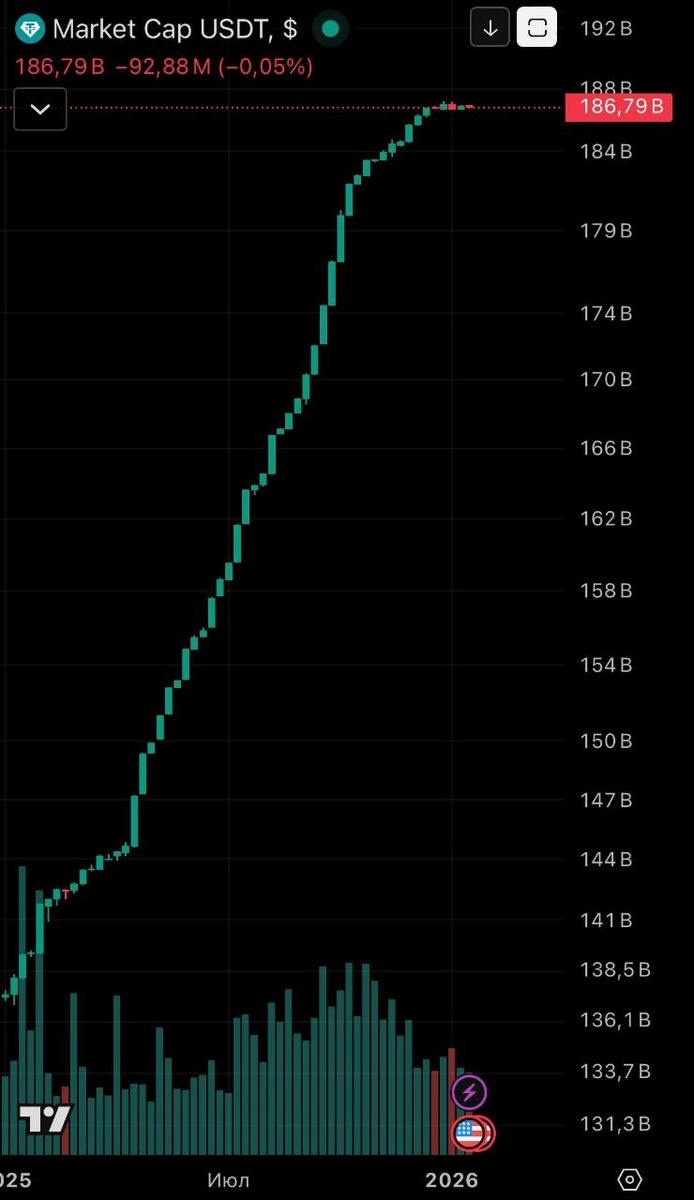Viewport: 694px width, 1200px height.
Task: Open chart settings hexagon icon
Action: (x=629, y=1179)
